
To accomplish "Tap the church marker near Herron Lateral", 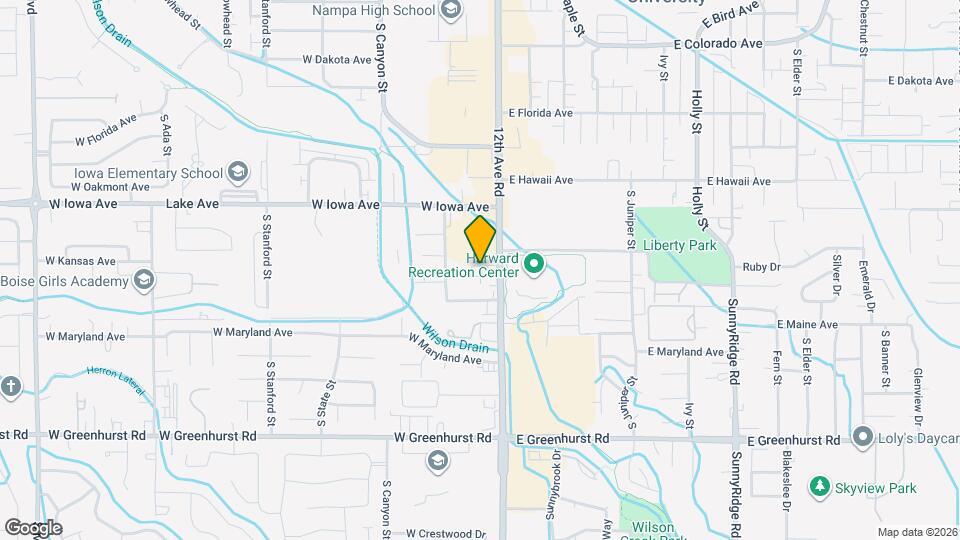I will pyautogui.click(x=10, y=387).
